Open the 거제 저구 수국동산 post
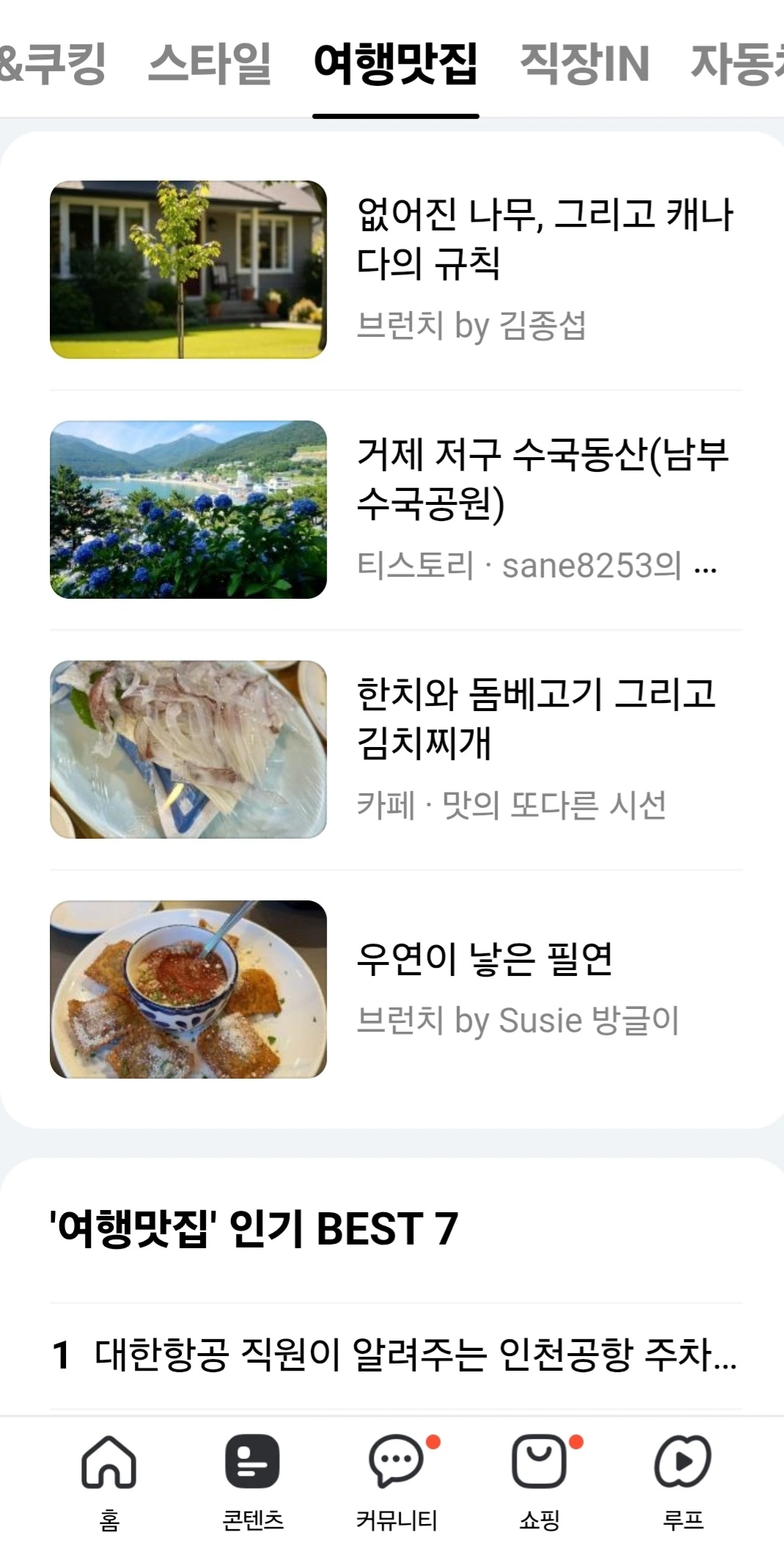Screen dimensions: 784x1549 543,478
